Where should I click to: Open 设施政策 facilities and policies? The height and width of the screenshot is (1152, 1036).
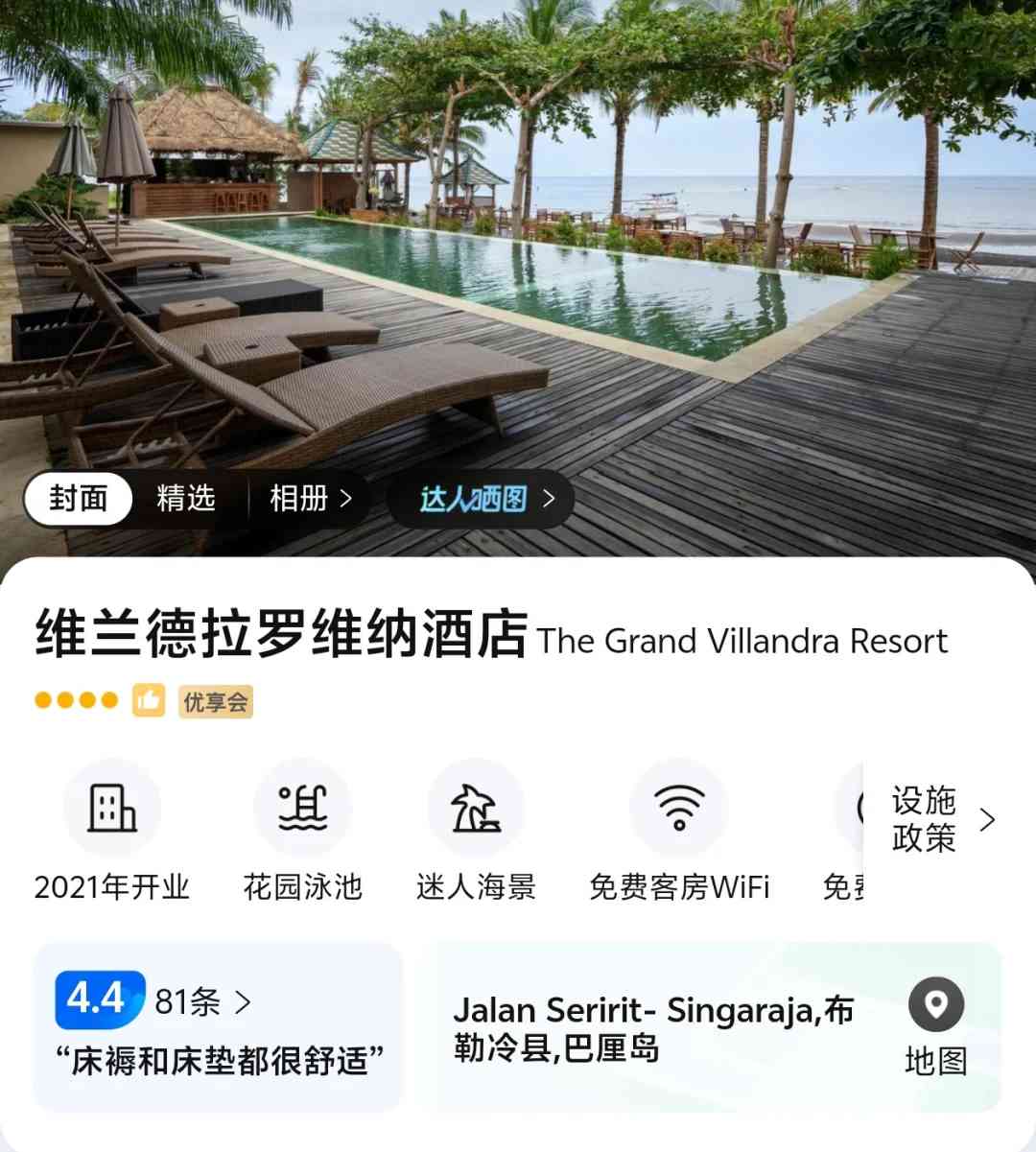[x=942, y=820]
